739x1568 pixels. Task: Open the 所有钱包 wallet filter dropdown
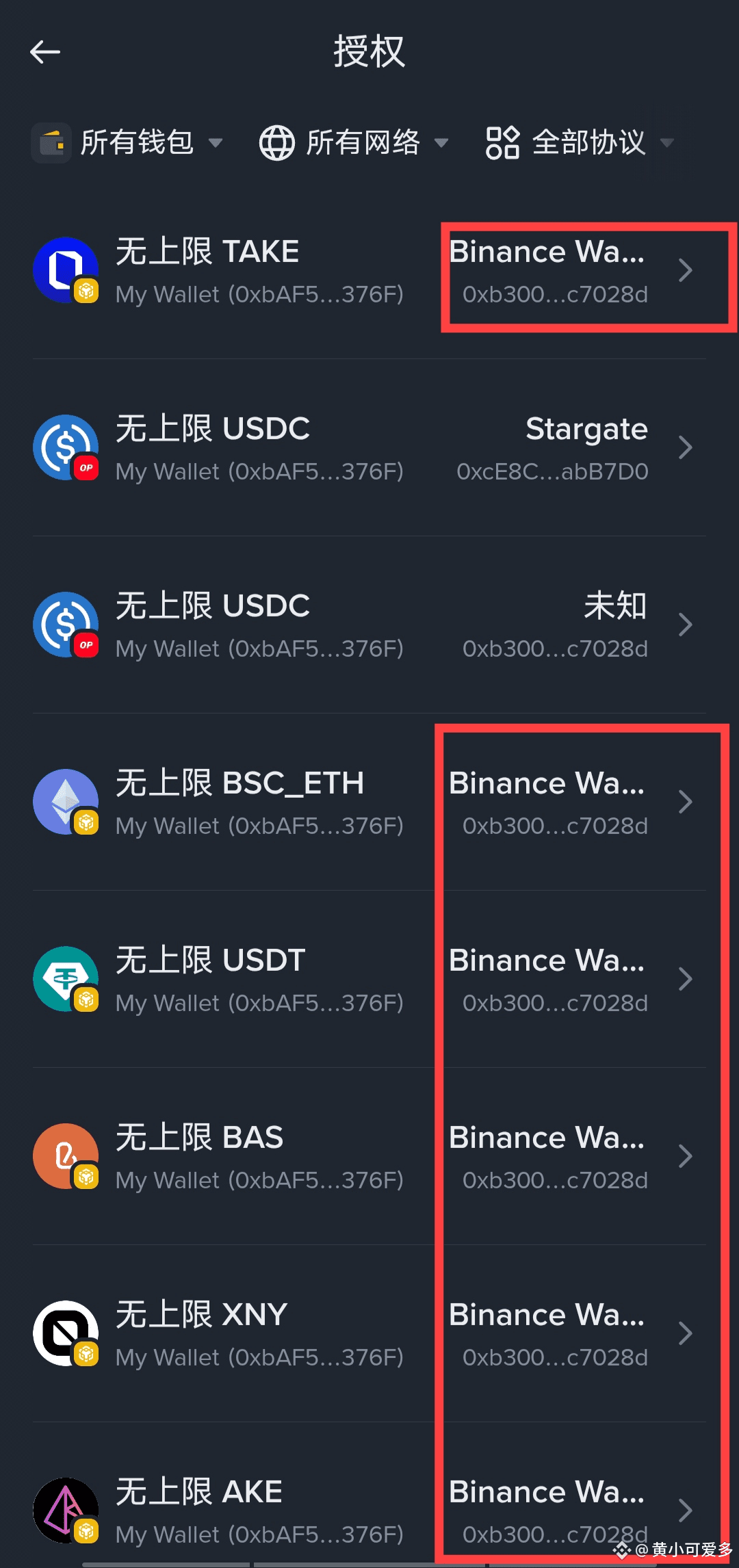tap(127, 142)
